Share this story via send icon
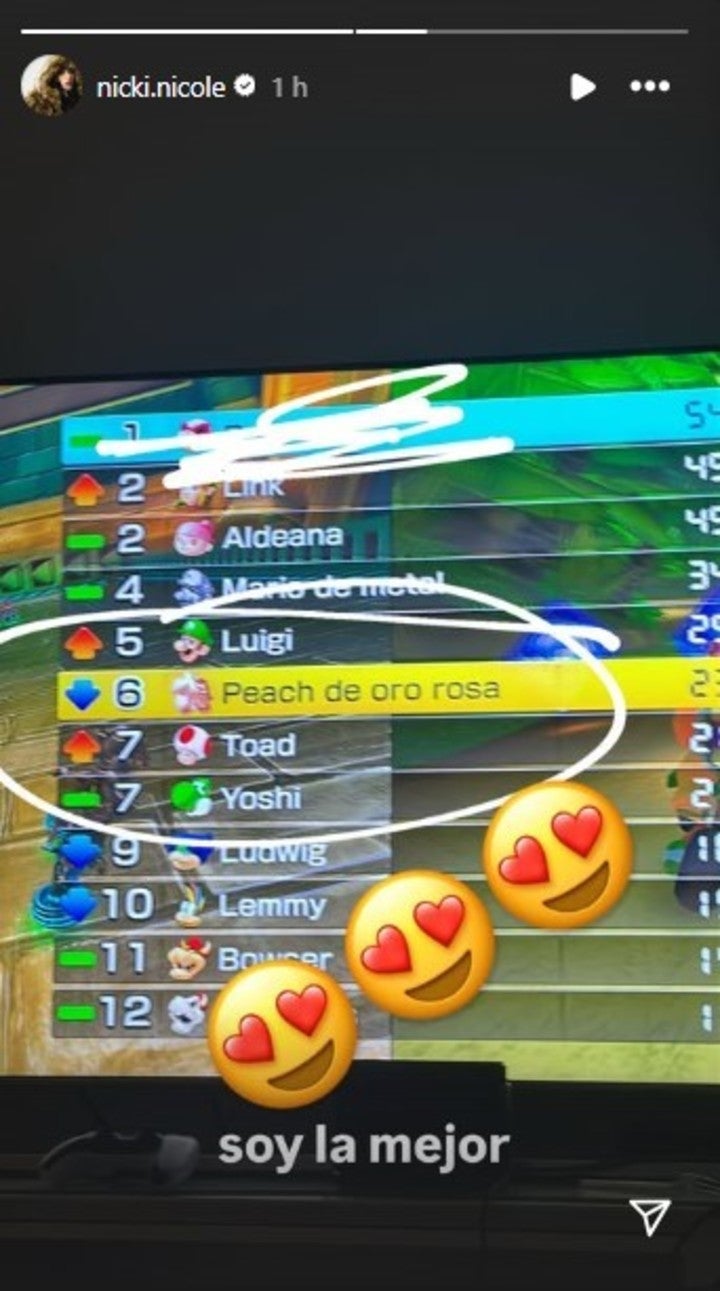Image resolution: width=720 pixels, height=1291 pixels. click(648, 1216)
